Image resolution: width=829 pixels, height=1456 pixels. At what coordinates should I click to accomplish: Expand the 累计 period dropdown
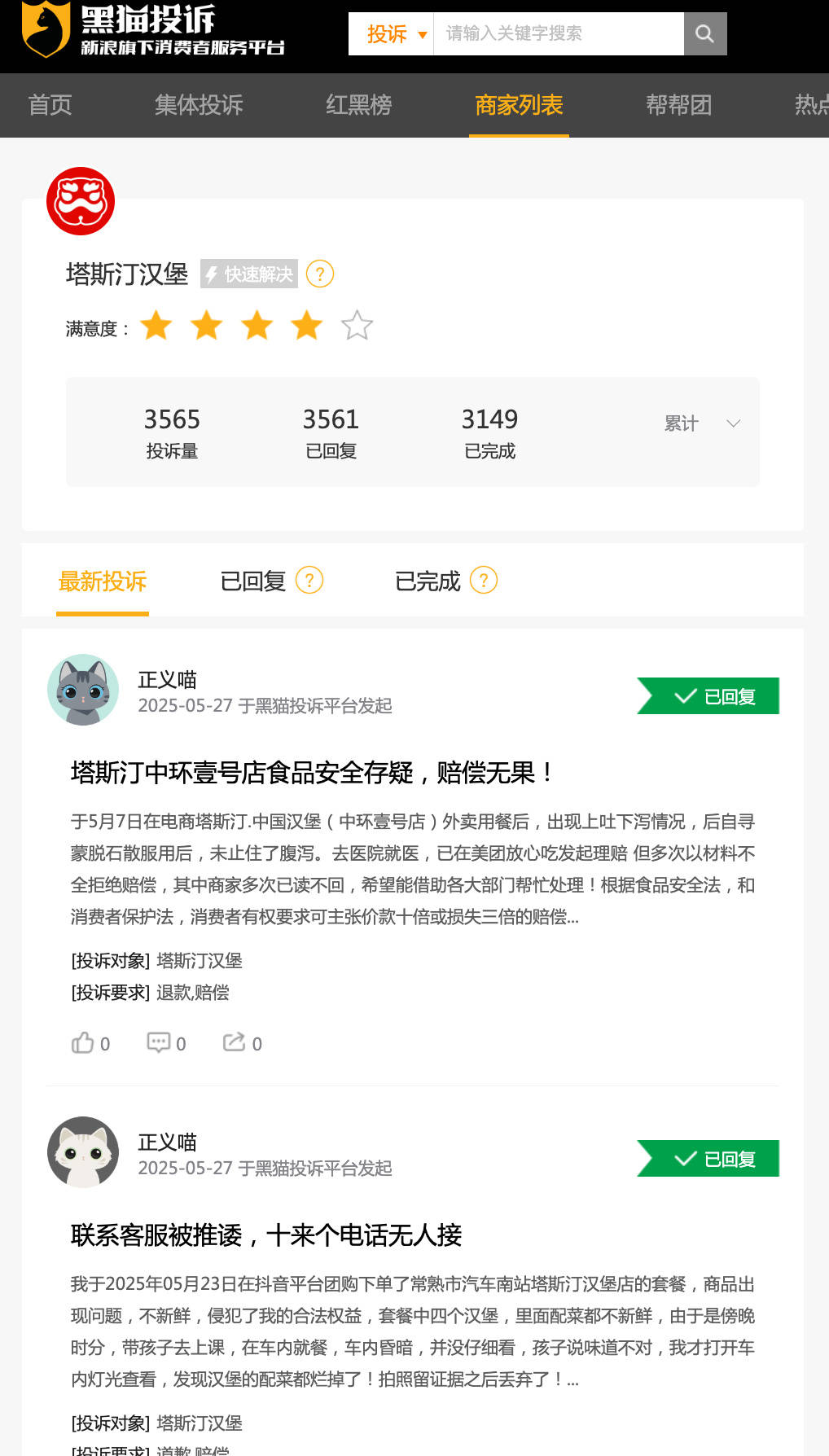(702, 423)
